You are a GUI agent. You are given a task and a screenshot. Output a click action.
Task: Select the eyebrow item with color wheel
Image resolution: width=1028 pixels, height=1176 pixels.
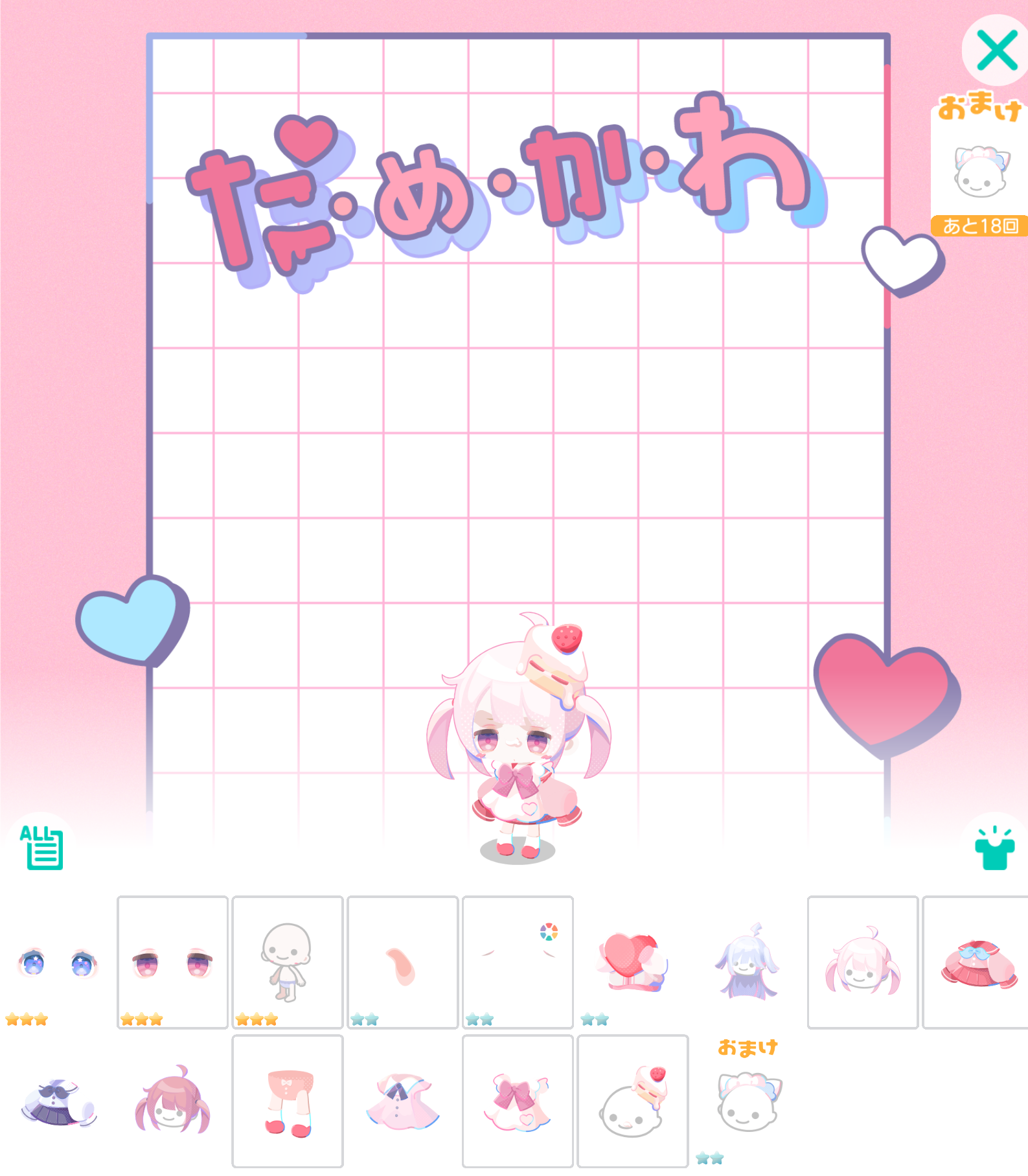click(x=518, y=962)
